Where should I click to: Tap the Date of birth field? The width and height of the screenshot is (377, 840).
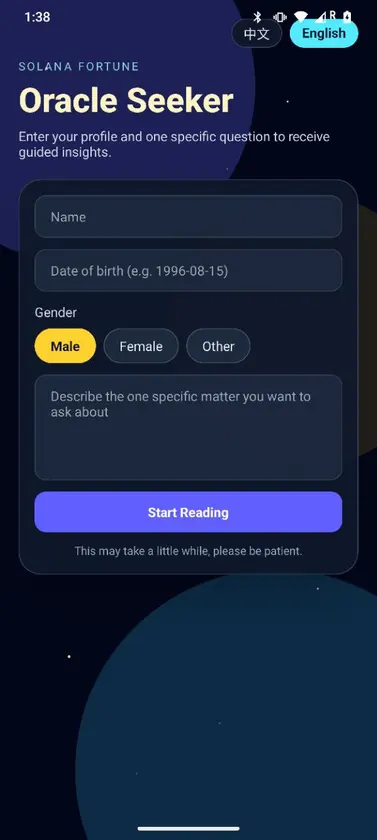188,271
